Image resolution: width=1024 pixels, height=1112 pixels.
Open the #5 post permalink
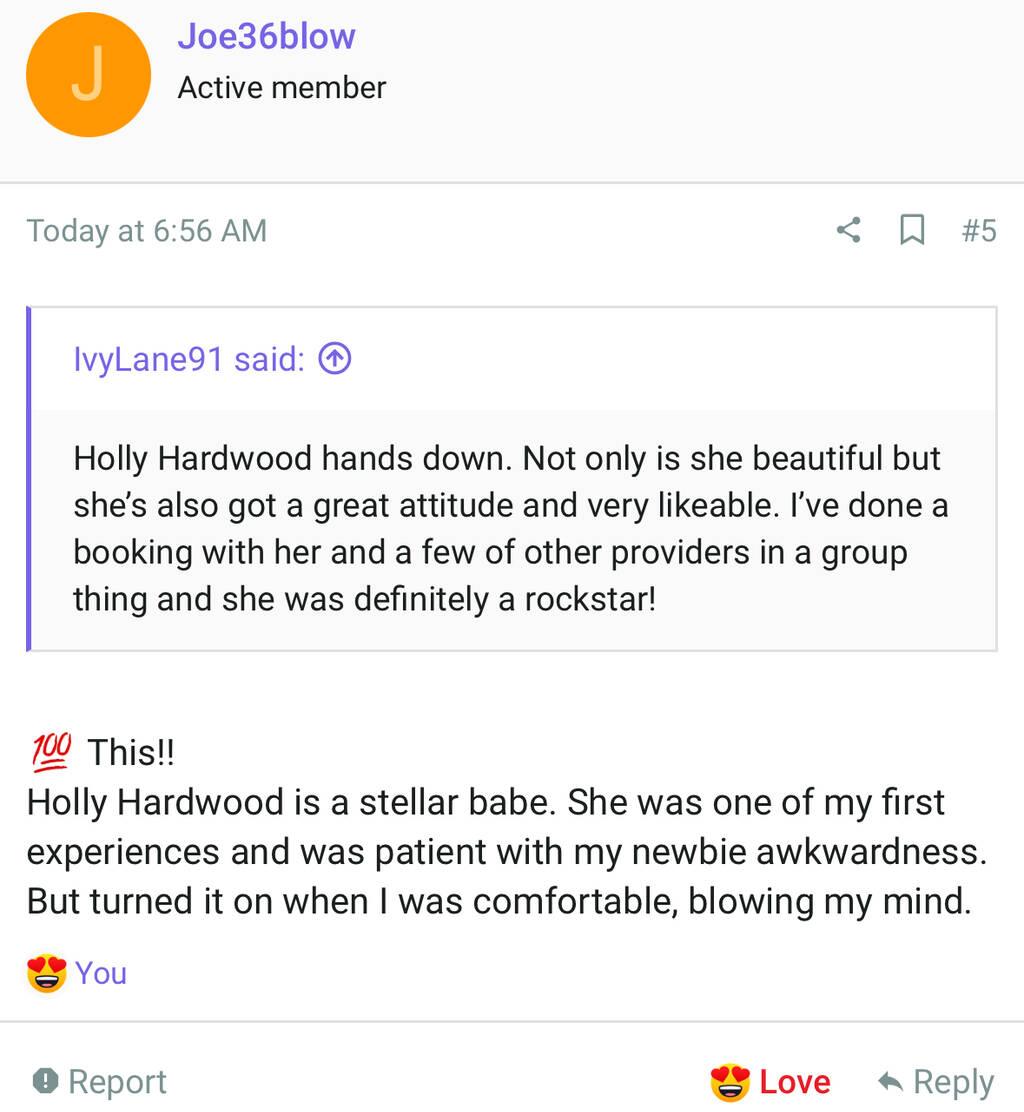(x=978, y=231)
